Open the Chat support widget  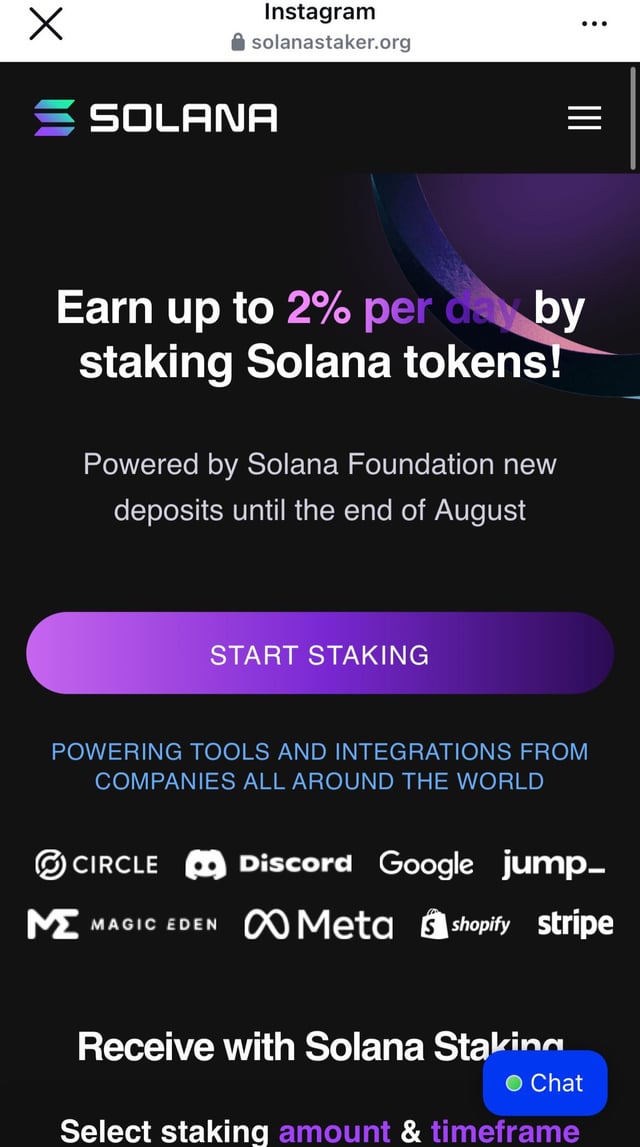pos(545,1083)
